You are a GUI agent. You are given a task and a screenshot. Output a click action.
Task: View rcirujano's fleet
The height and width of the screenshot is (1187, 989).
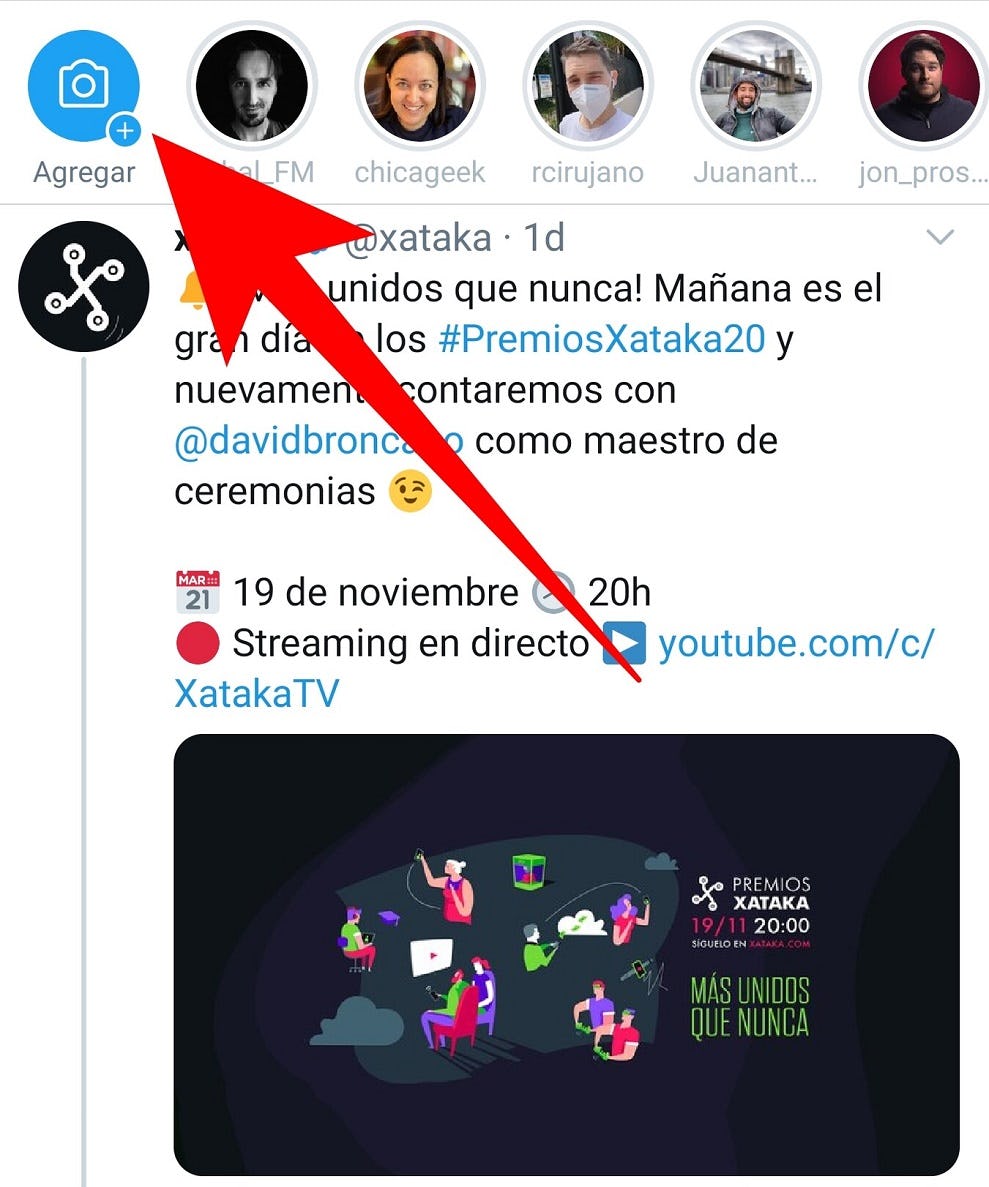588,86
